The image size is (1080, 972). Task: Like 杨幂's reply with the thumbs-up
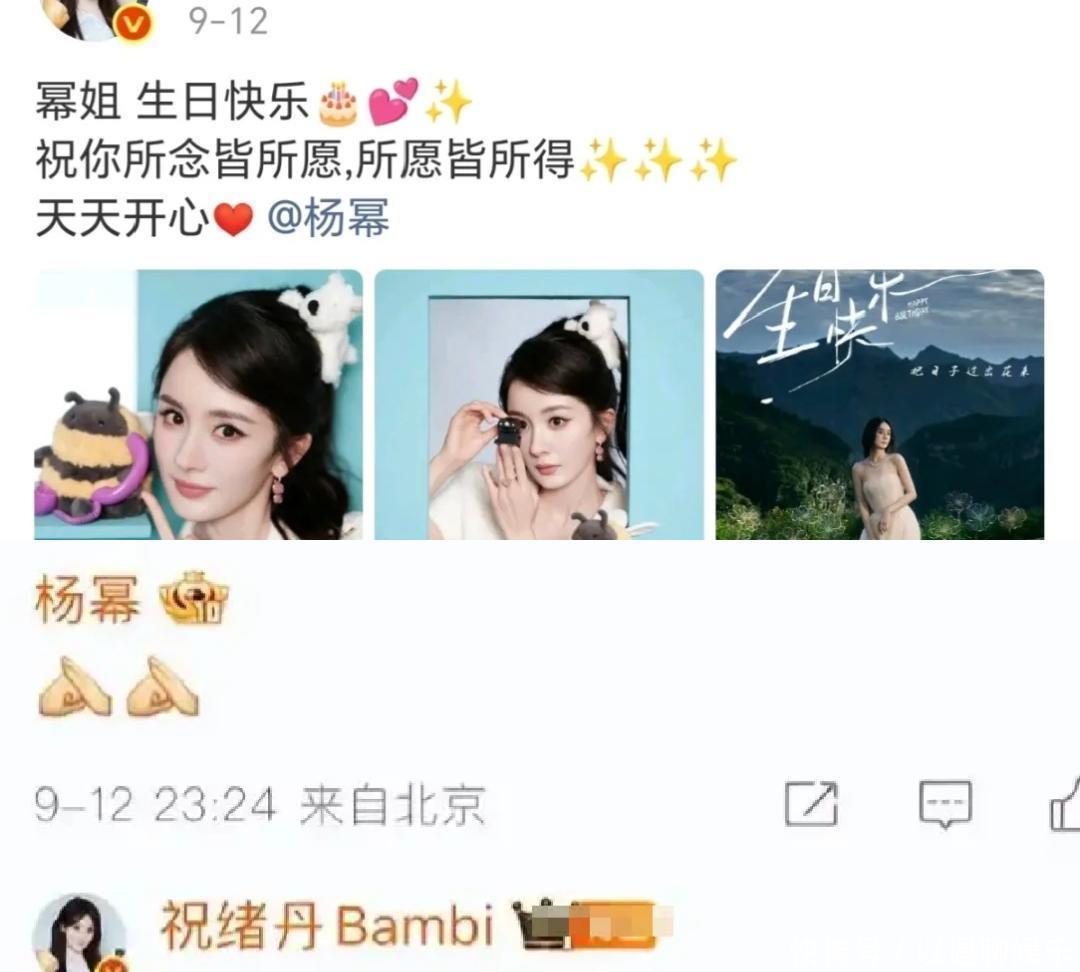tap(1064, 802)
